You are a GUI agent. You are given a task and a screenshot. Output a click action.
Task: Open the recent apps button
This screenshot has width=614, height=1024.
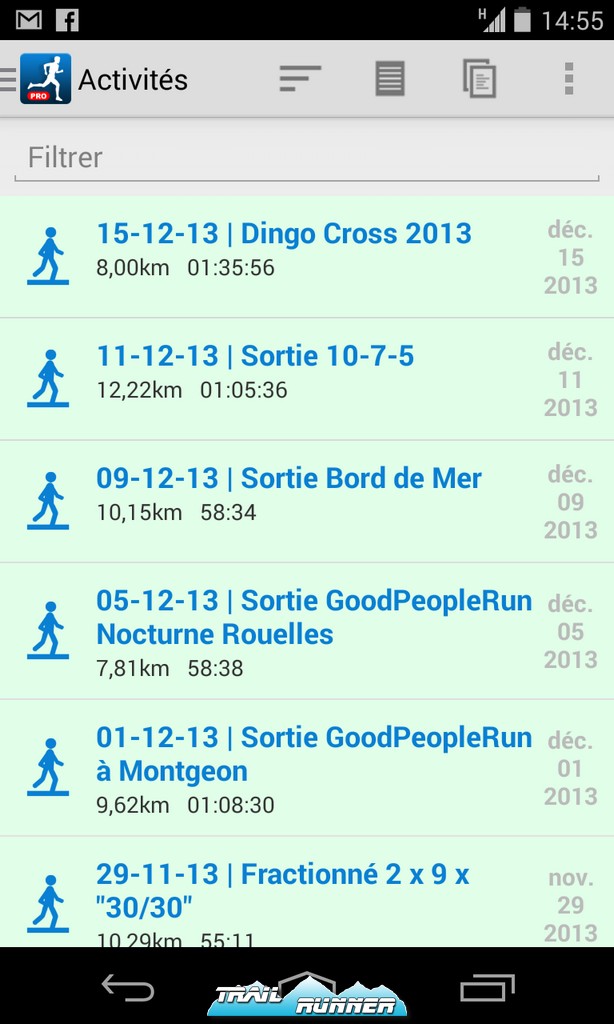click(x=487, y=987)
